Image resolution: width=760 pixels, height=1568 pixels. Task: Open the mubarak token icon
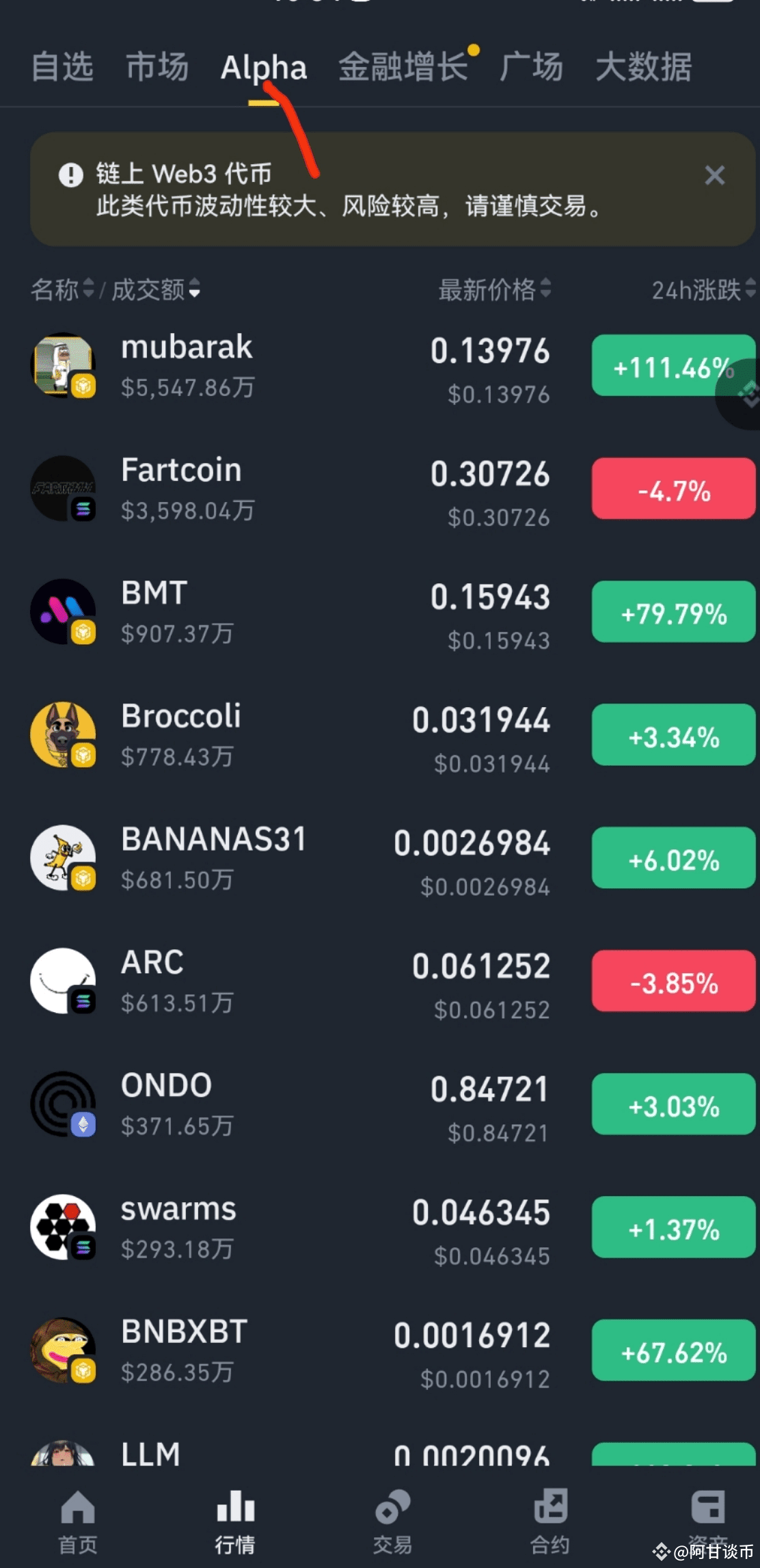(64, 366)
